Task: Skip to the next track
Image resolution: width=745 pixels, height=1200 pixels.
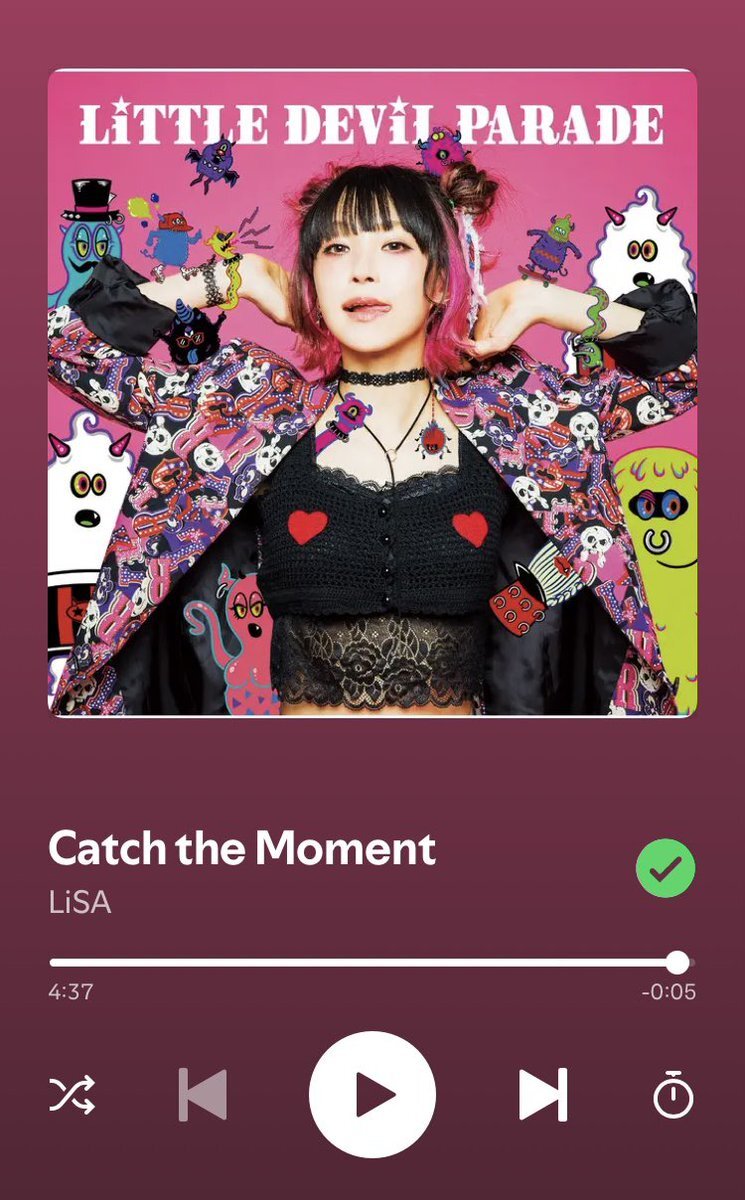Action: click(x=543, y=1094)
